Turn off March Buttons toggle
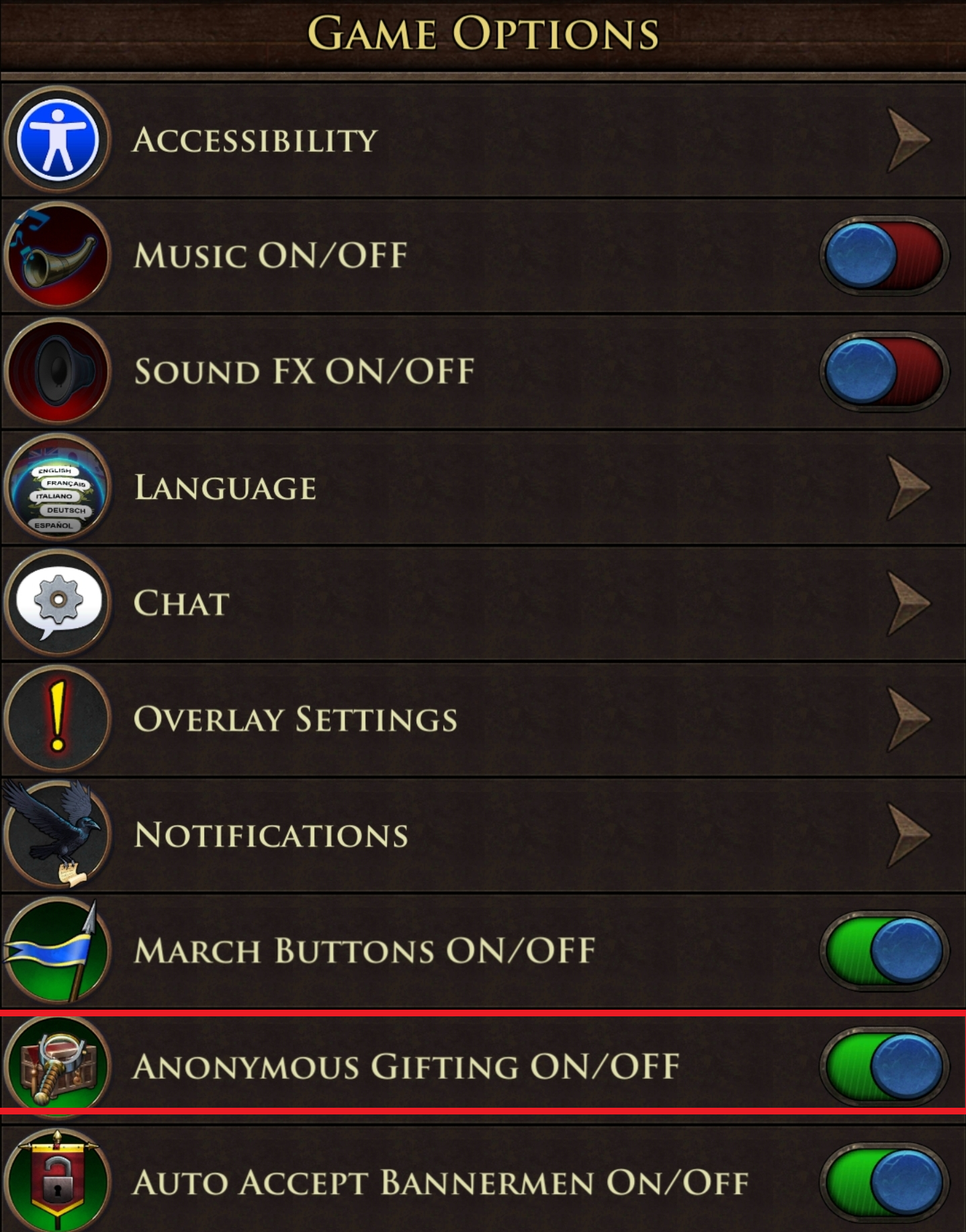The width and height of the screenshot is (966, 1232). 883,951
